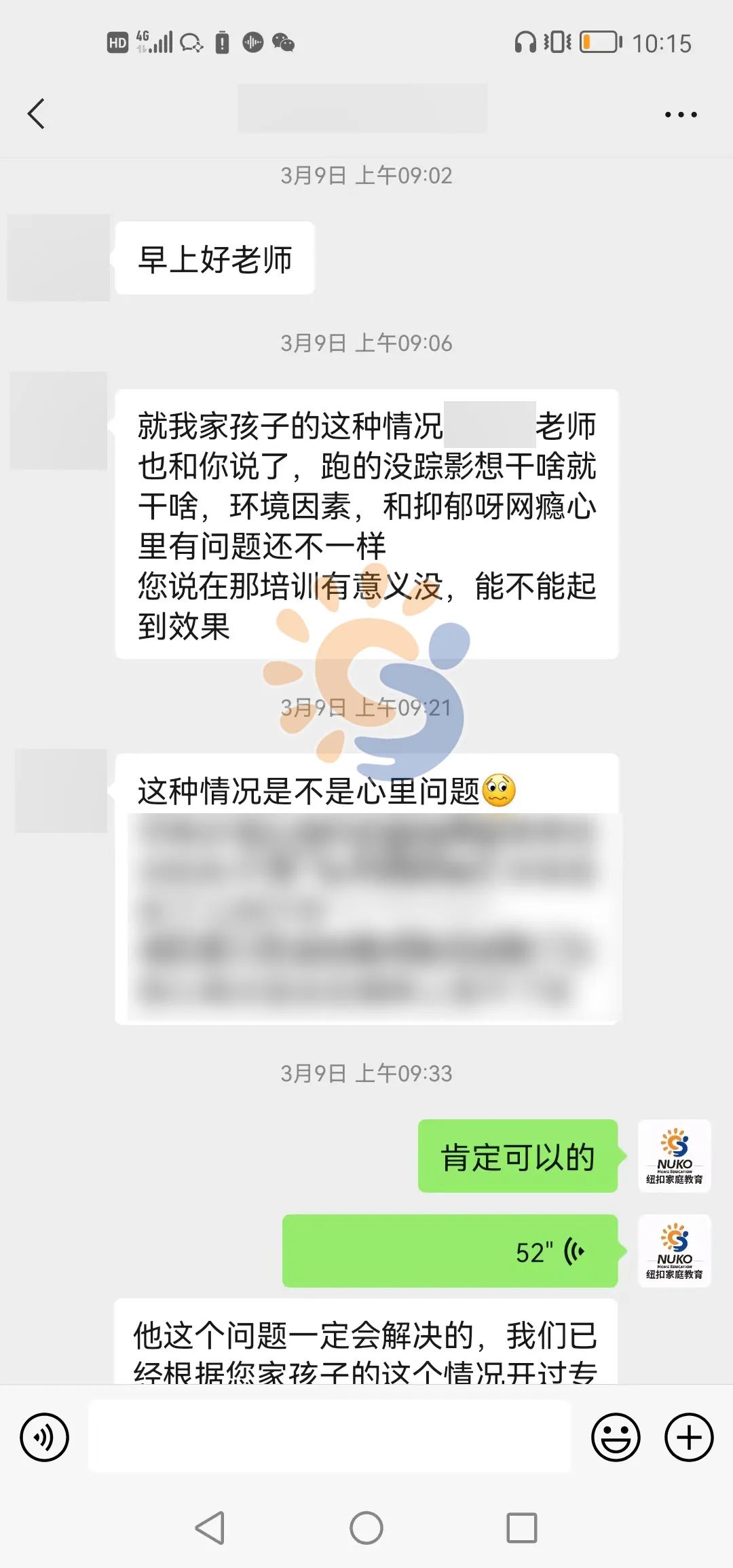Image resolution: width=733 pixels, height=1568 pixels.
Task: Open NUKO avatar beside 肯定可以的 message
Action: tap(674, 1156)
